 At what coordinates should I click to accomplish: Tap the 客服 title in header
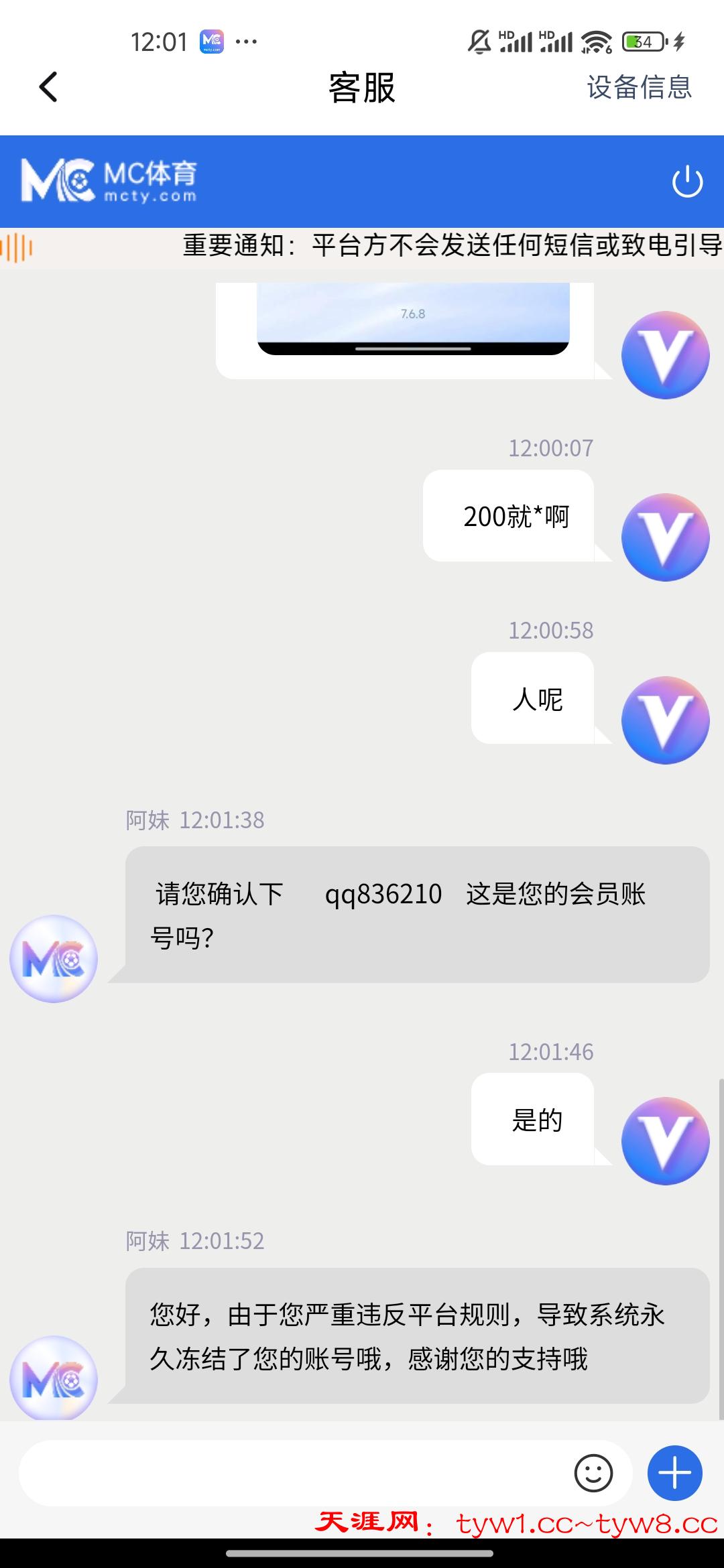362,88
